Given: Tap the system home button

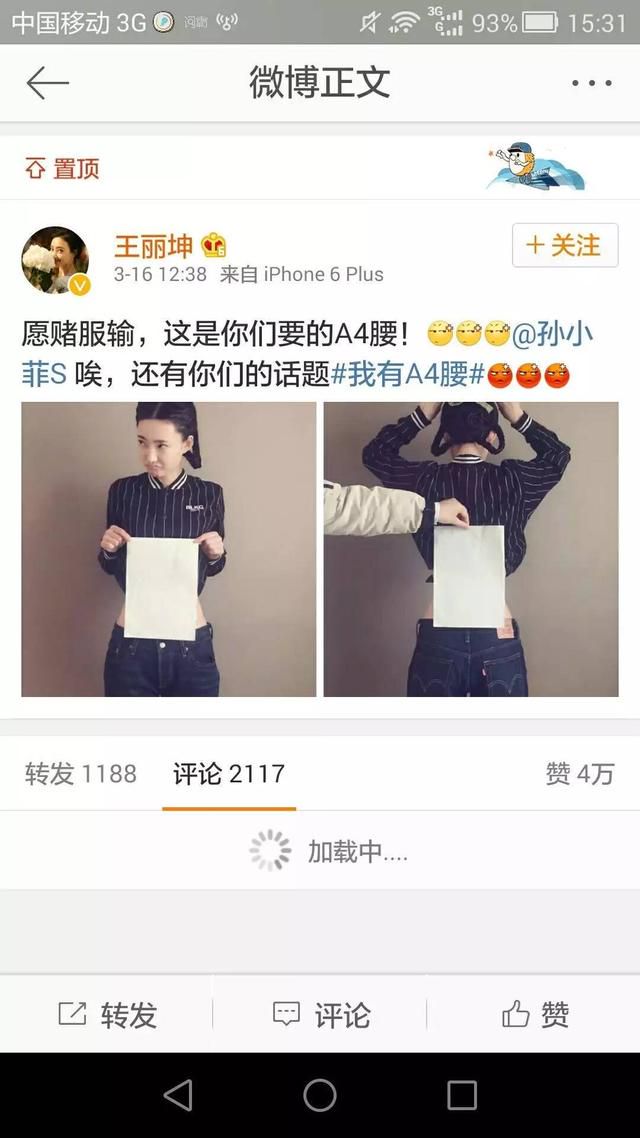Looking at the screenshot, I should click(x=320, y=1095).
